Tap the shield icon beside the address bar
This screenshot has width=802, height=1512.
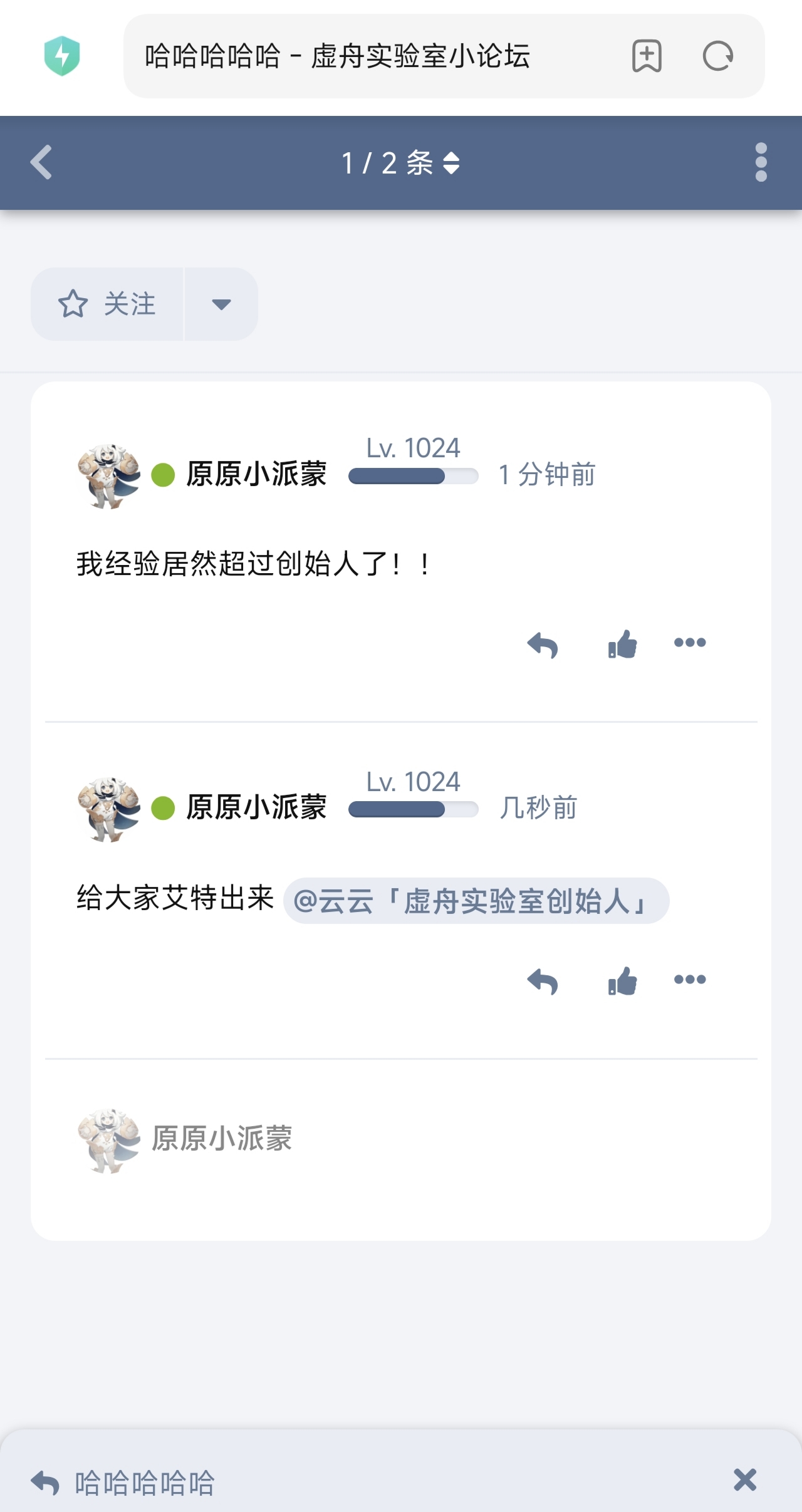pyautogui.click(x=62, y=56)
